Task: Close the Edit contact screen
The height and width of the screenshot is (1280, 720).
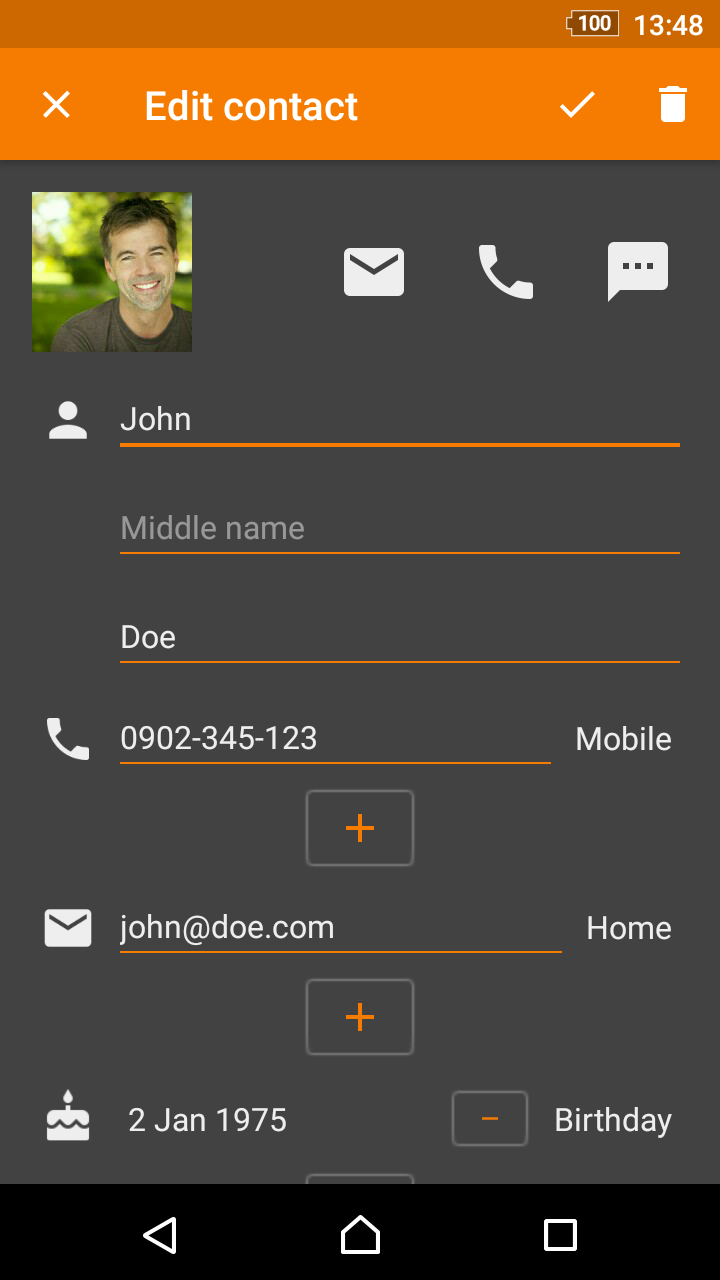Action: pyautogui.click(x=56, y=104)
